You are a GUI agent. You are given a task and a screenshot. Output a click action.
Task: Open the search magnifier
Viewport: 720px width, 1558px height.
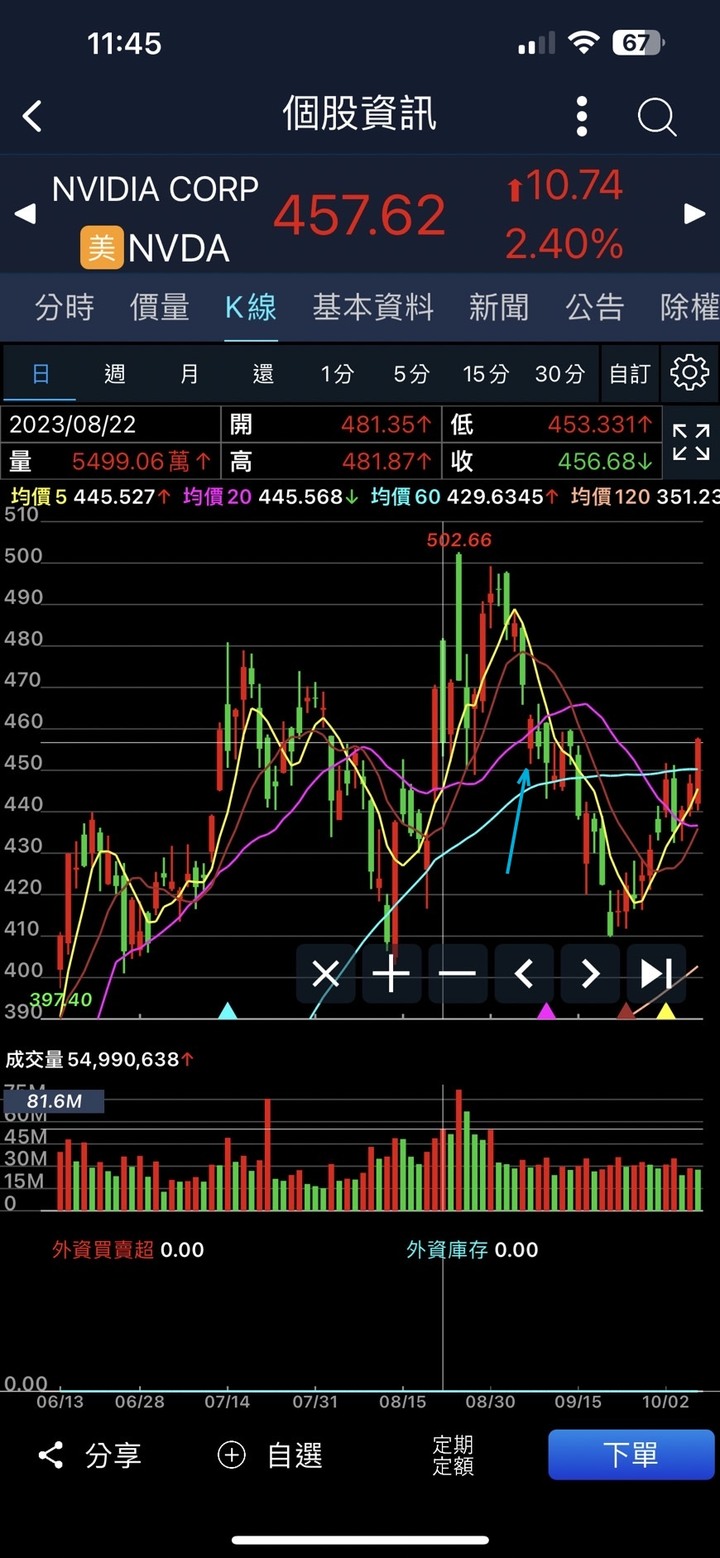[657, 117]
